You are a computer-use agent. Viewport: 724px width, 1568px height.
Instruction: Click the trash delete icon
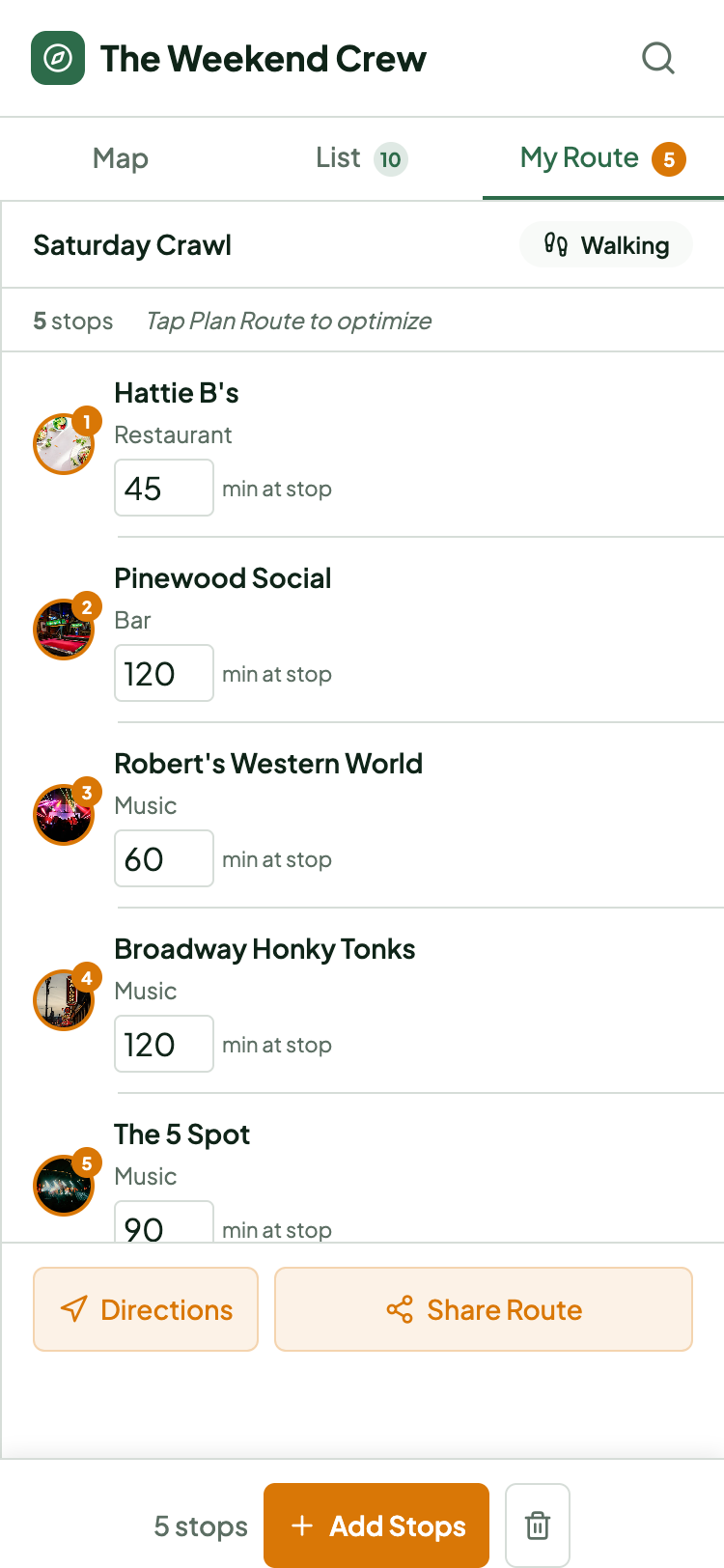pos(538,1526)
